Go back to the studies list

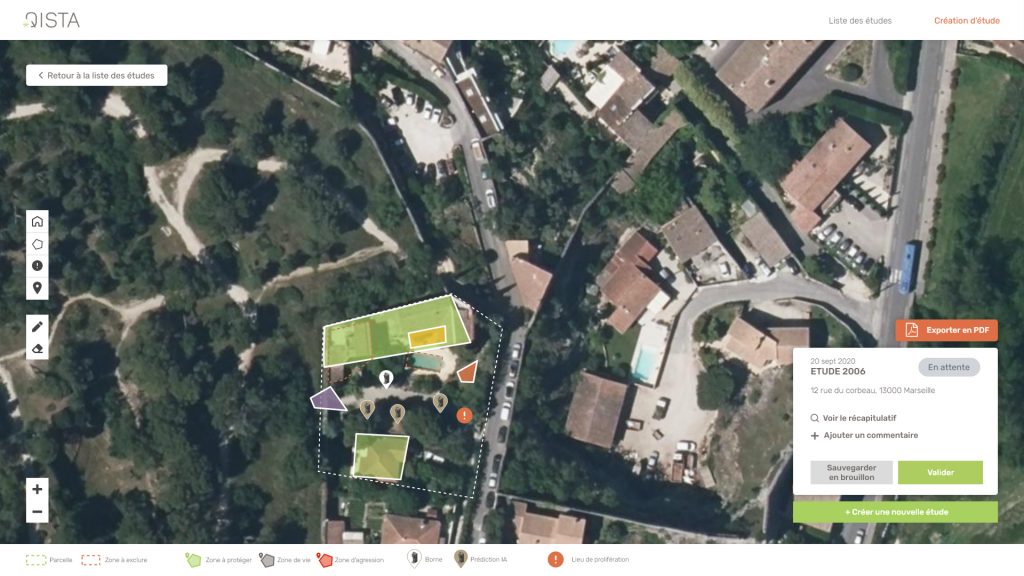pyautogui.click(x=96, y=75)
